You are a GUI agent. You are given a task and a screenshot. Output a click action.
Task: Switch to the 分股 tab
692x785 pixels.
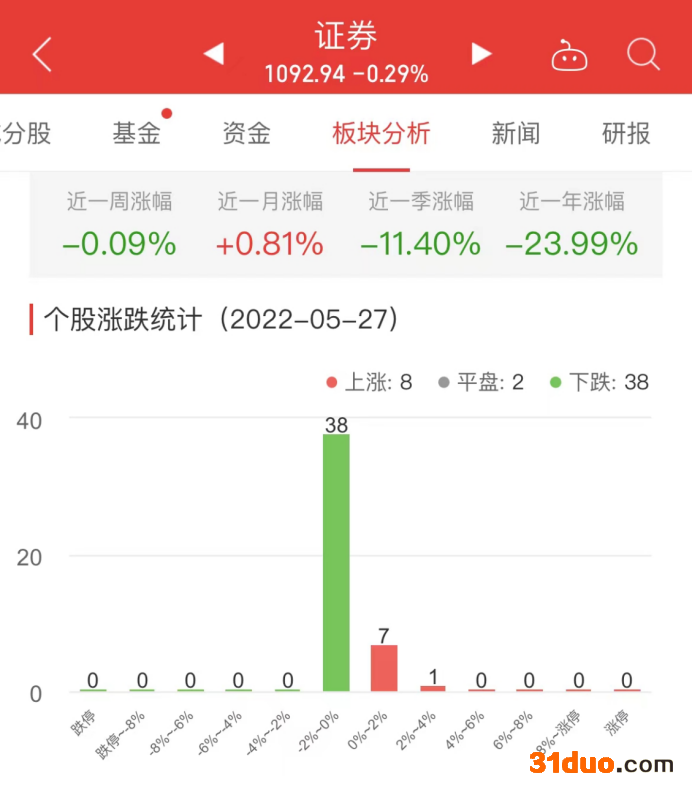click(26, 133)
